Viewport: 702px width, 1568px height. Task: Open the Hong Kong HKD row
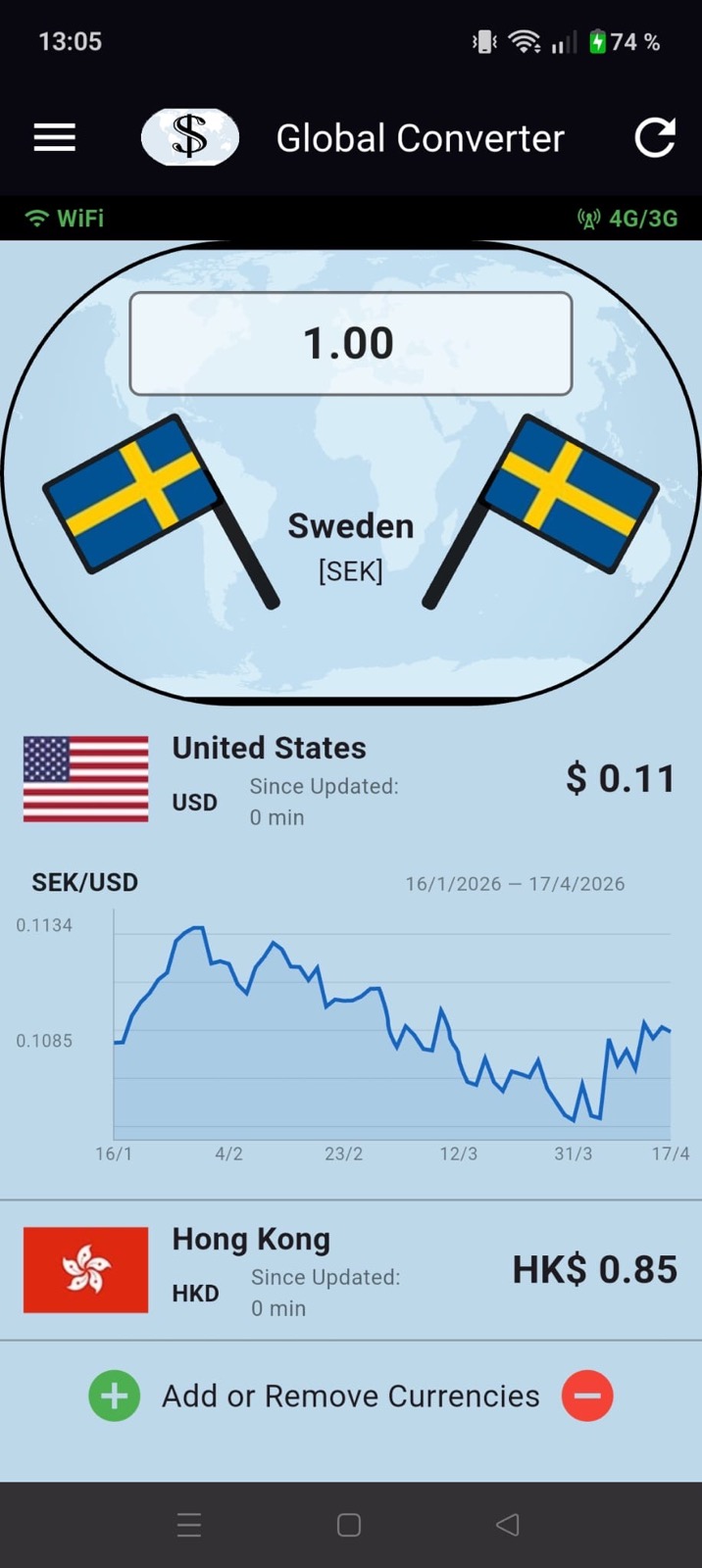pyautogui.click(x=351, y=1270)
